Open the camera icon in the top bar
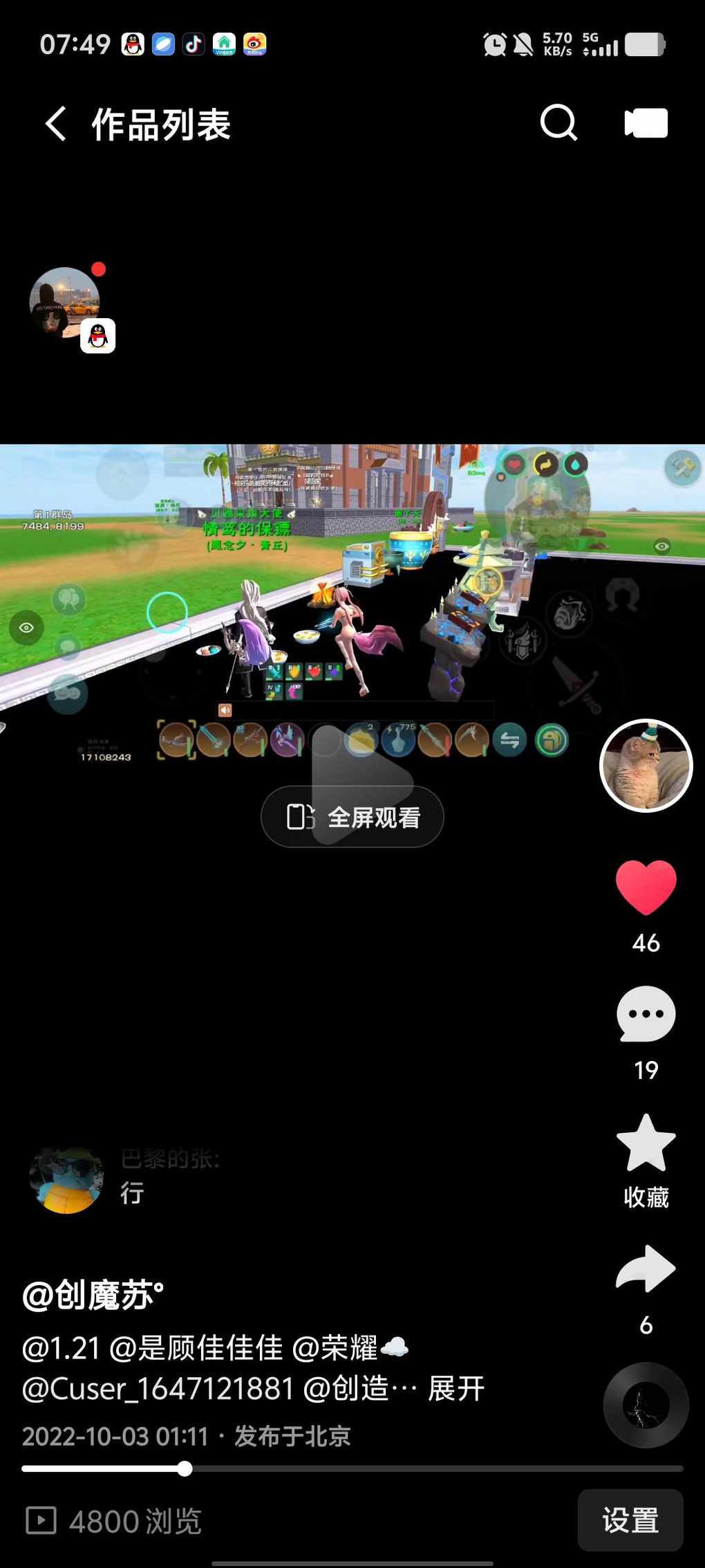This screenshot has height=1568, width=705. [x=646, y=123]
